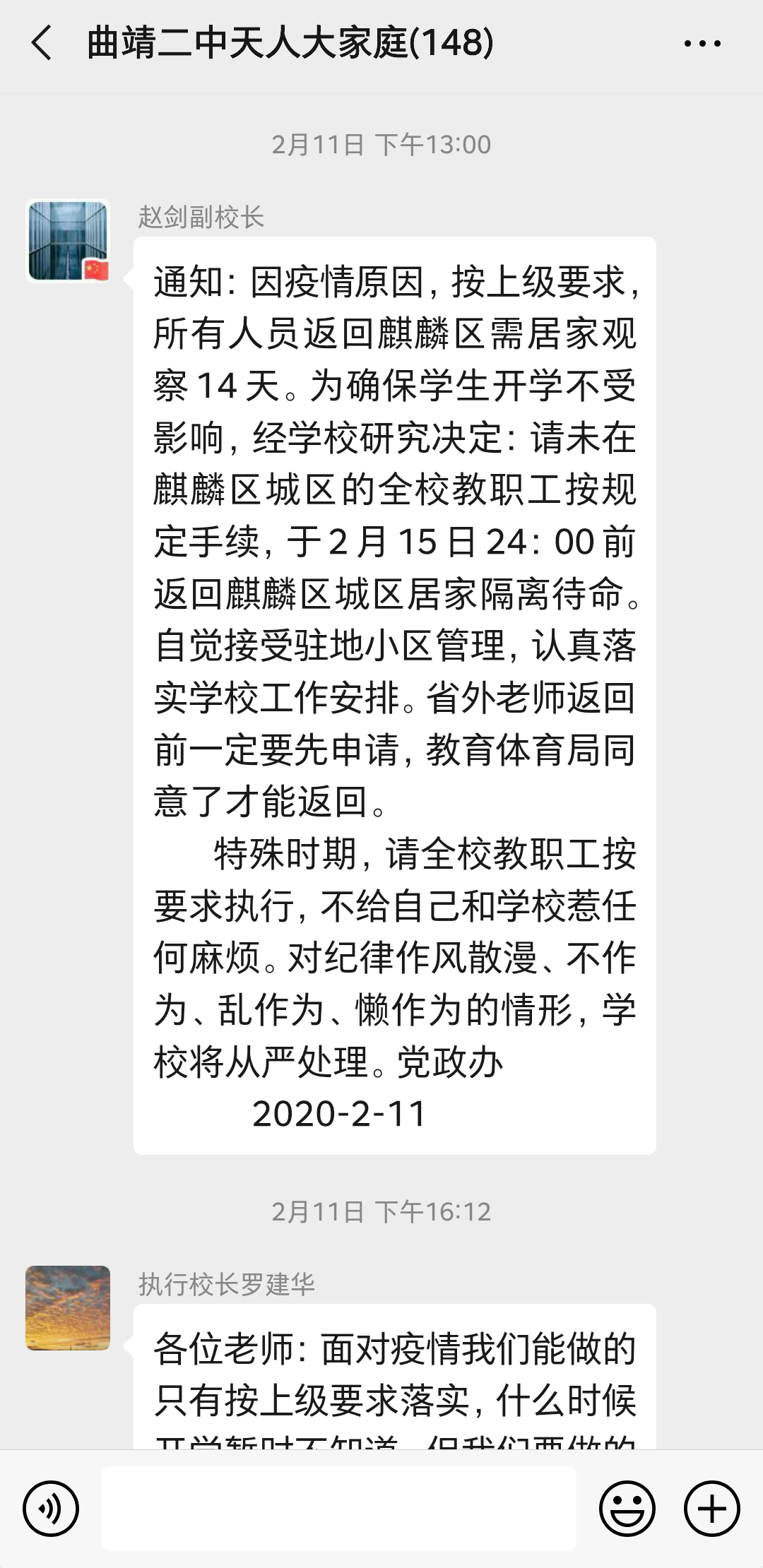763x1568 pixels.
Task: Go back from the group chat
Action: point(42,43)
